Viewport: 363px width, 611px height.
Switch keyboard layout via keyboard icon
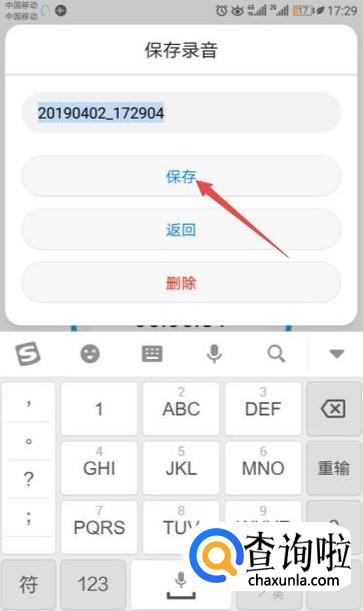pos(152,354)
